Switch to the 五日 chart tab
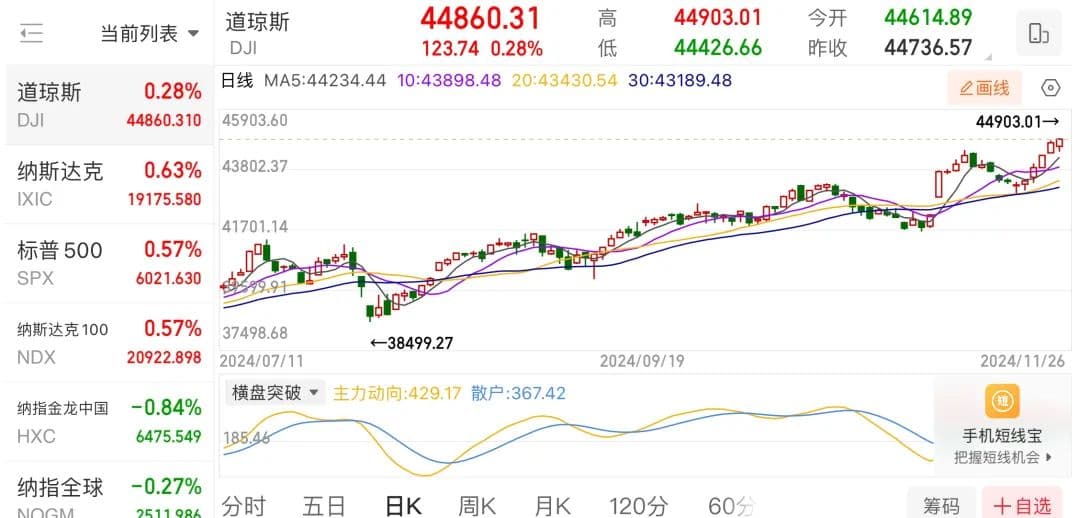This screenshot has height=518, width=1080. 324,505
